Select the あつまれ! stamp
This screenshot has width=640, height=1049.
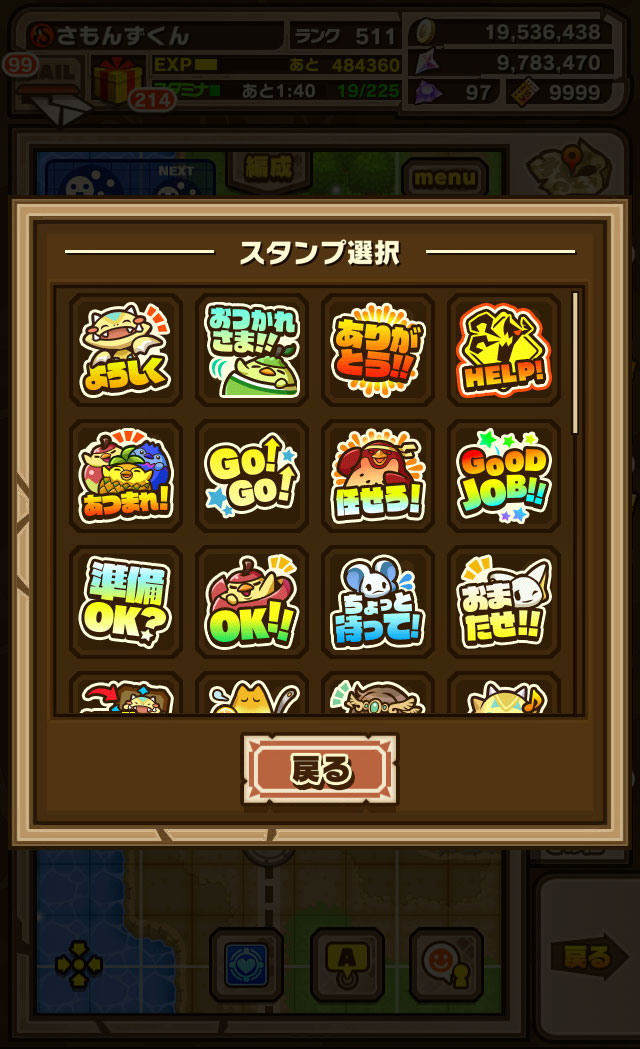125,476
